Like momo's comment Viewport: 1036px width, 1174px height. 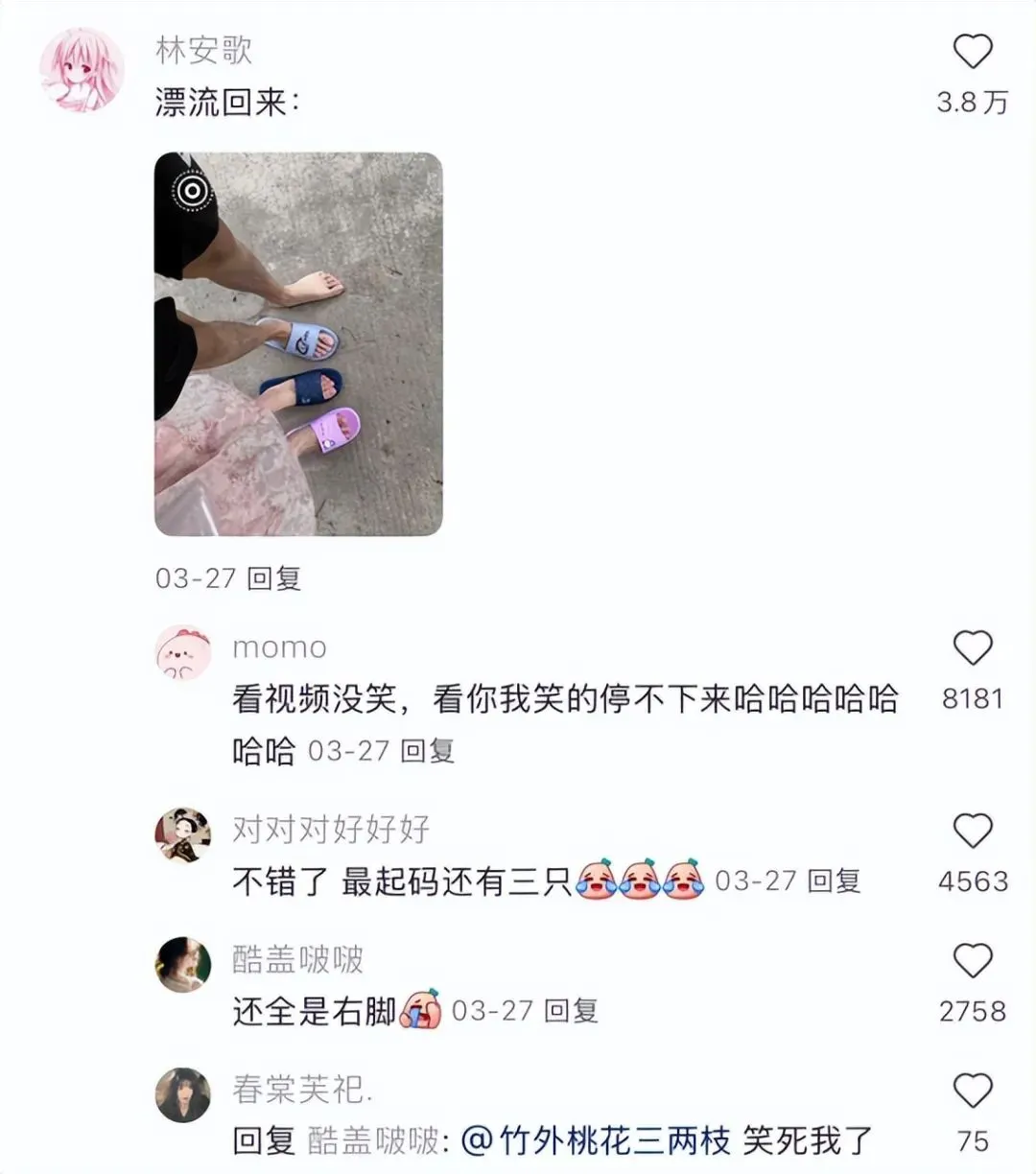[972, 649]
